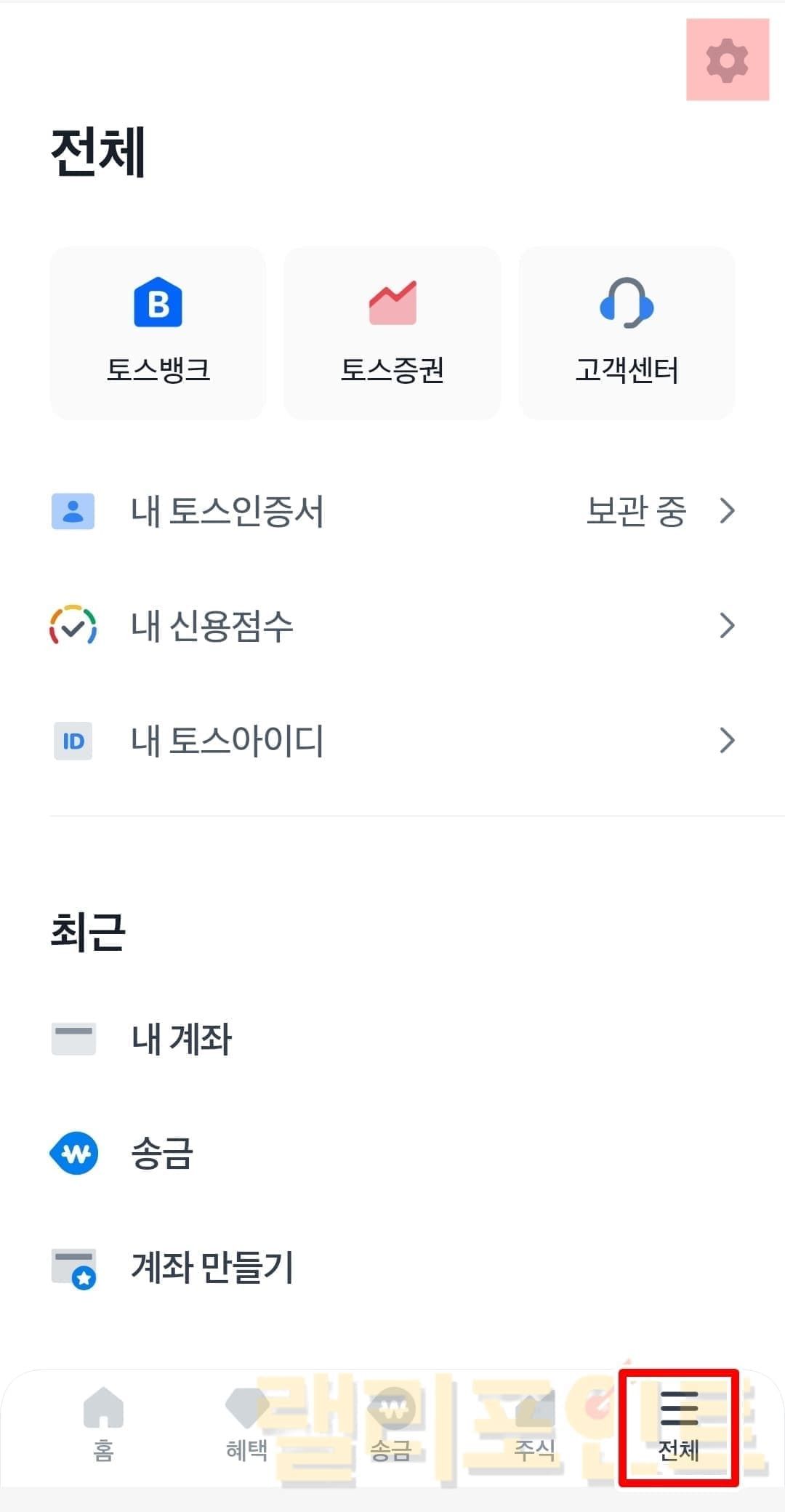Viewport: 785px width, 1512px height.
Task: Open 계좌 만들기 to create account
Action: (x=211, y=1268)
